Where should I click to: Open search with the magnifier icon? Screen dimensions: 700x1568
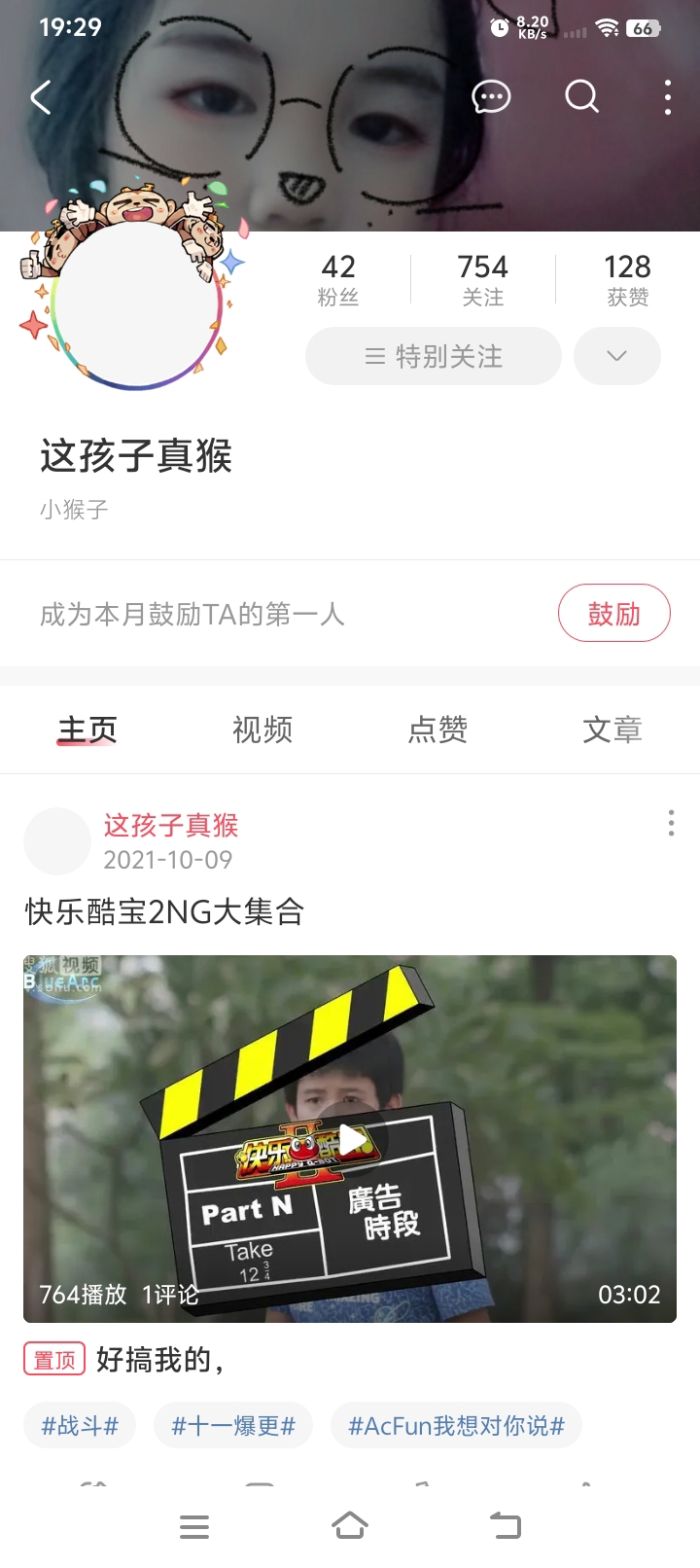[x=581, y=96]
